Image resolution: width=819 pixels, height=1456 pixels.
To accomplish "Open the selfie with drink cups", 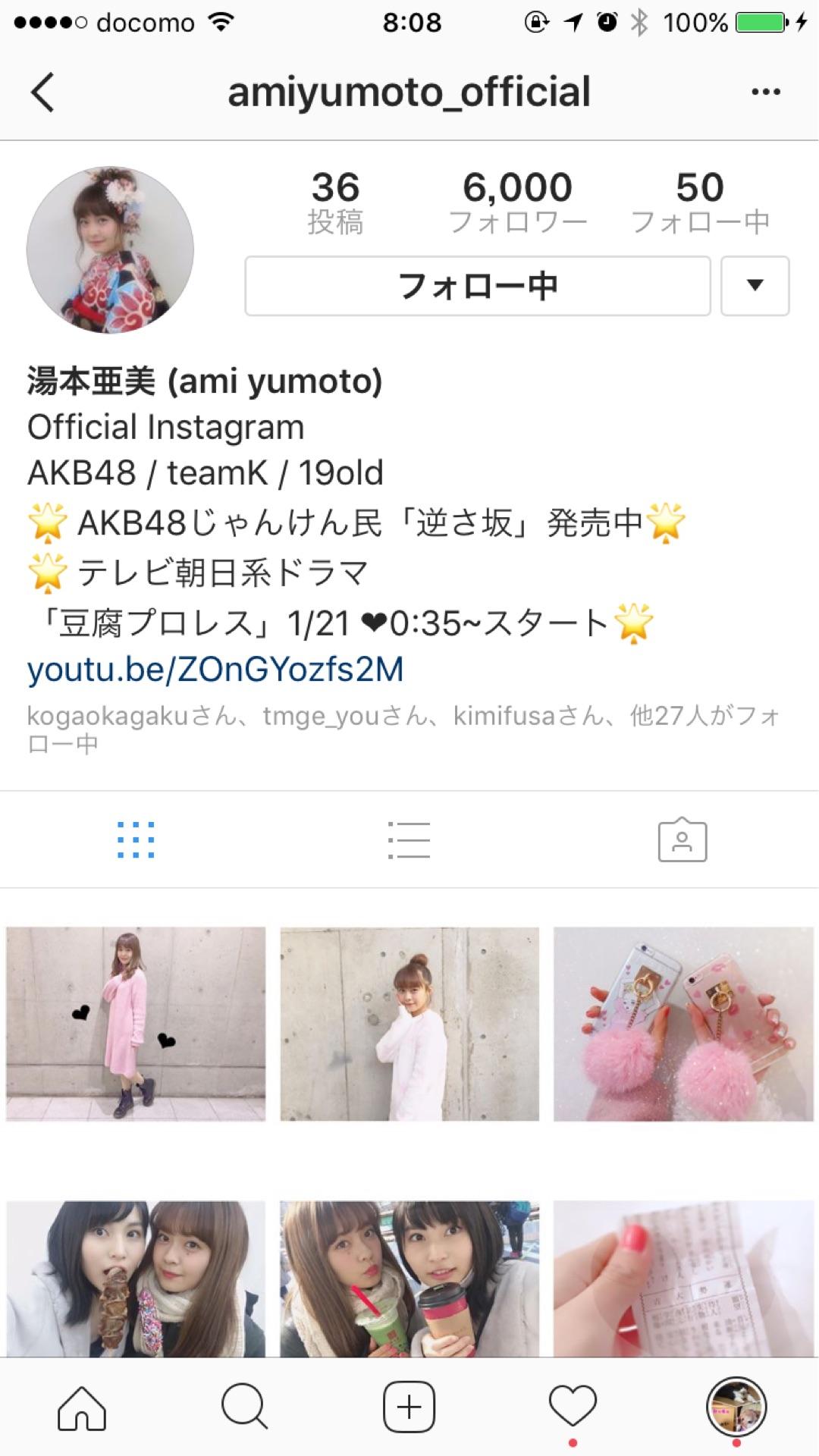I will (x=409, y=1279).
